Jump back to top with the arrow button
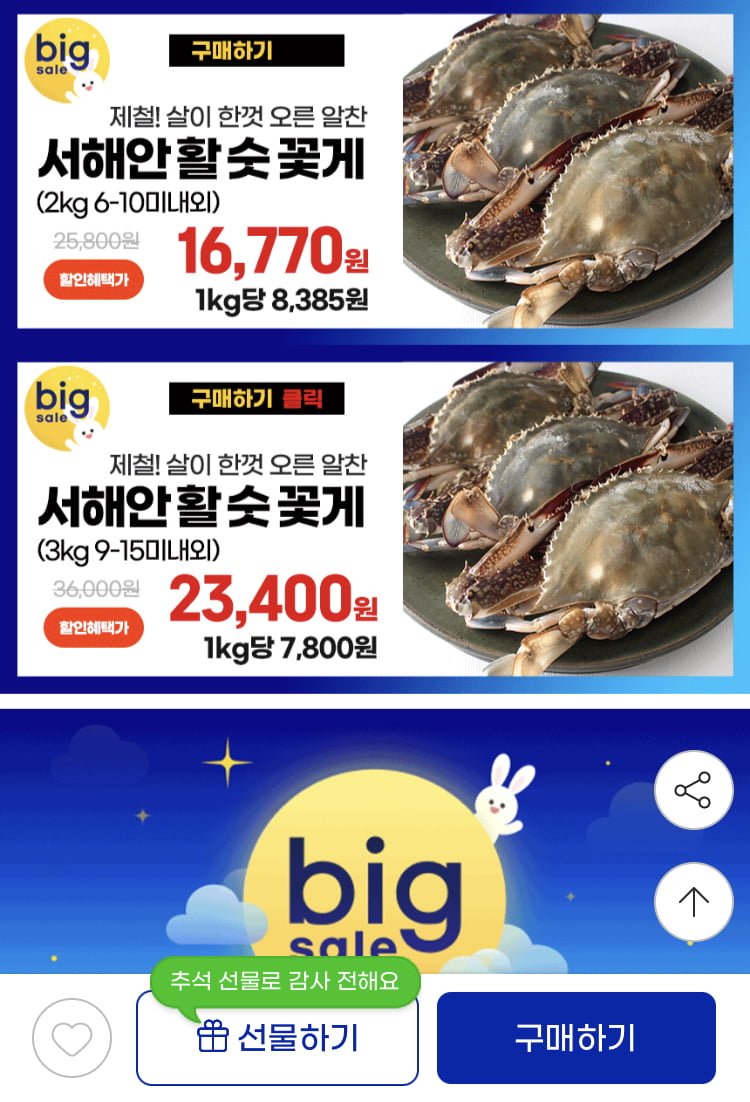This screenshot has width=750, height=1102. (x=693, y=901)
